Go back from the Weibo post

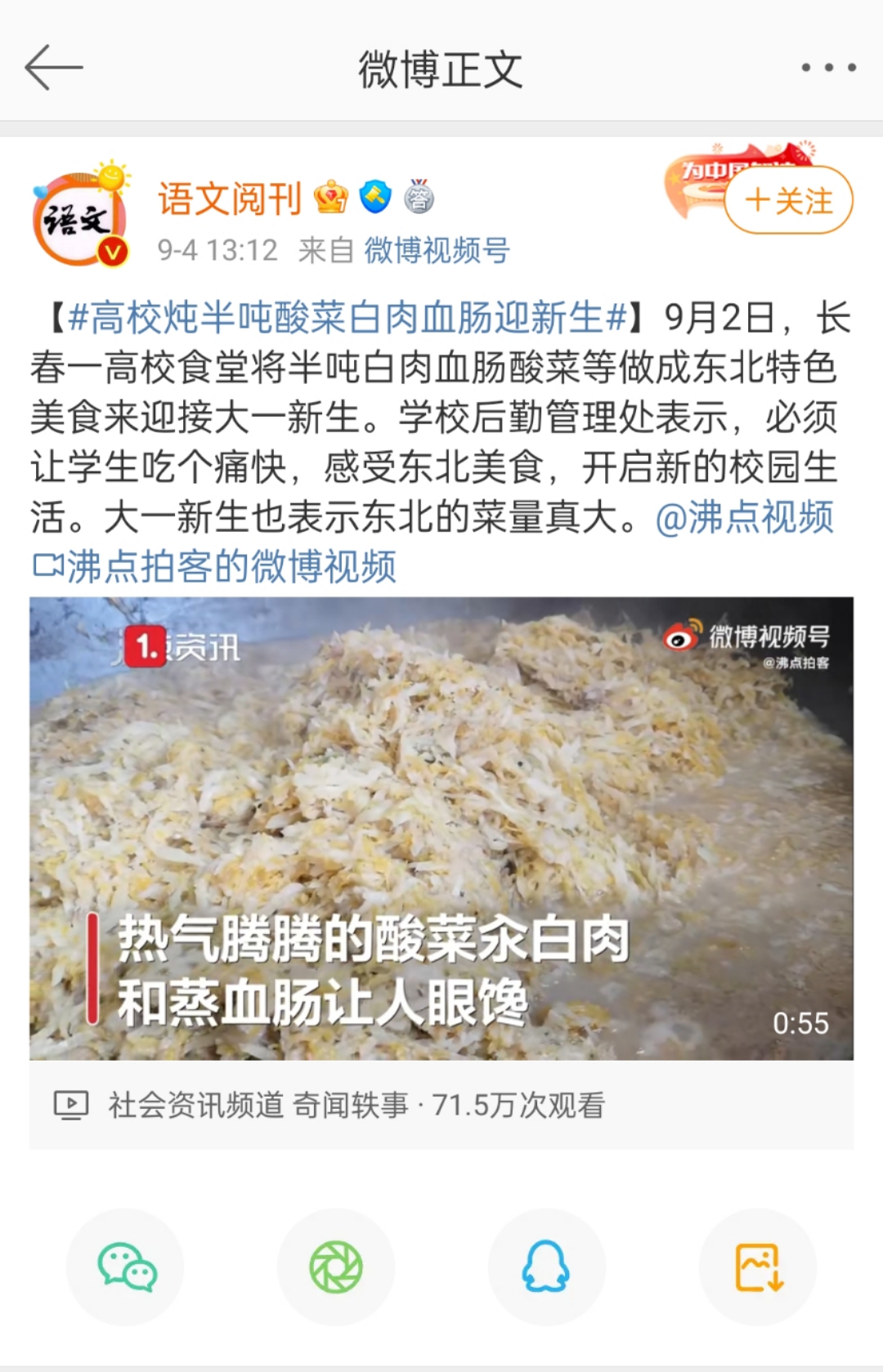coord(54,68)
